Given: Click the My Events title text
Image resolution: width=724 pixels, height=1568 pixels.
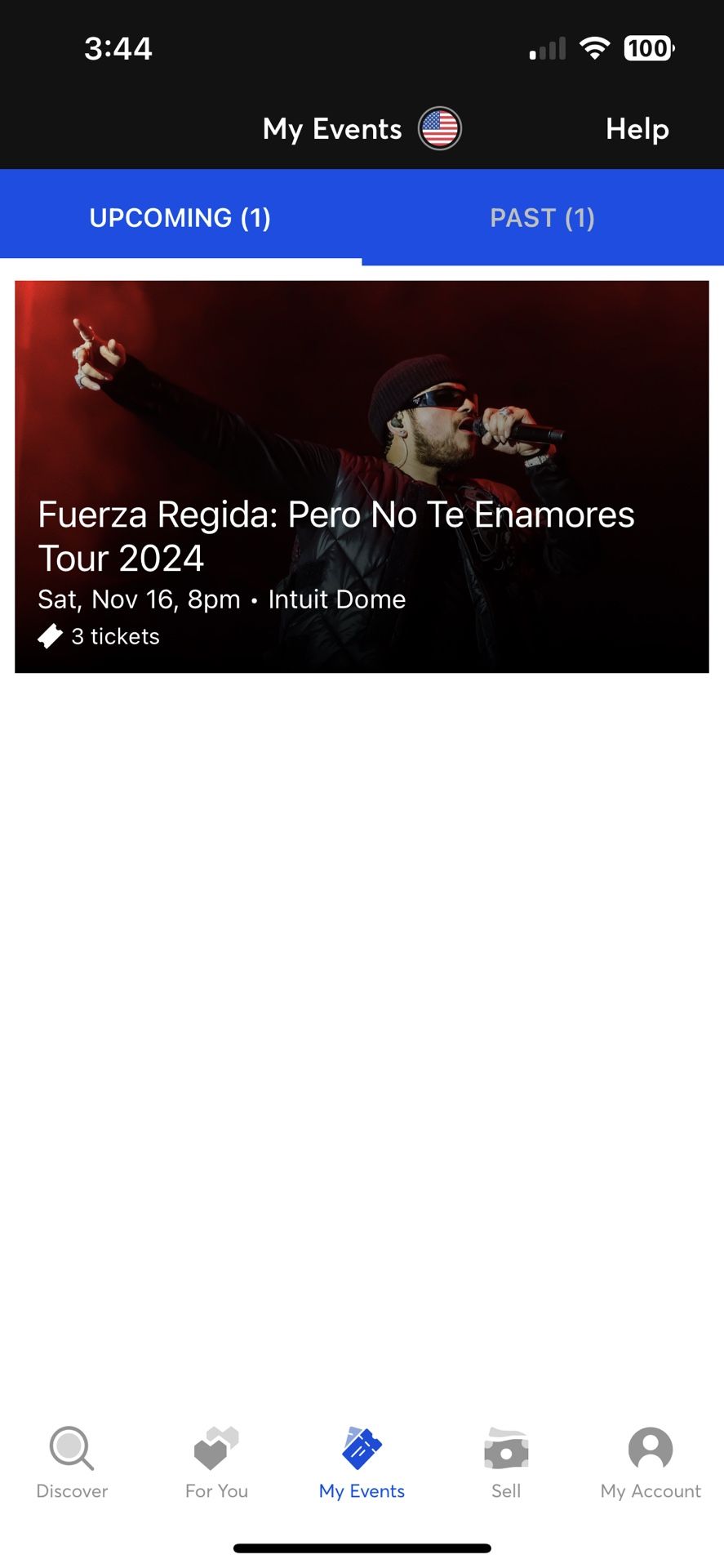Looking at the screenshot, I should point(331,128).
